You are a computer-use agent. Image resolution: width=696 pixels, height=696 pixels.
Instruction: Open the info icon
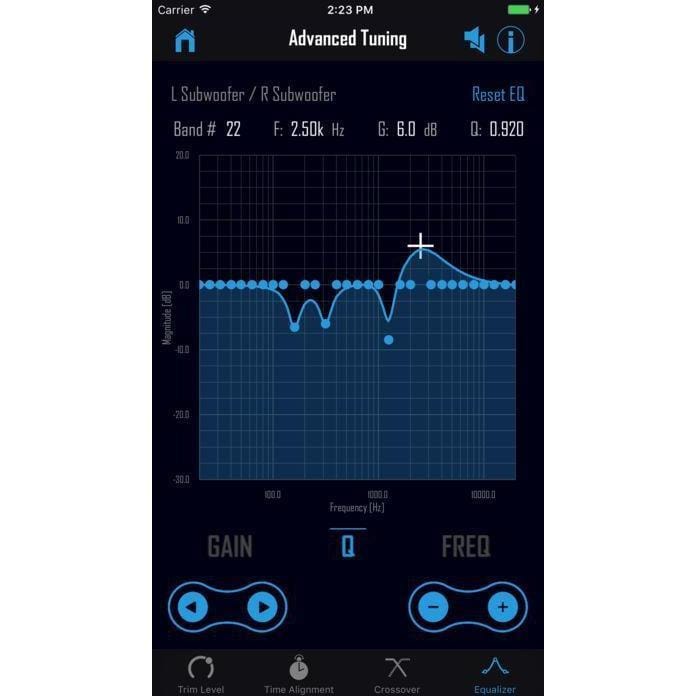point(511,40)
